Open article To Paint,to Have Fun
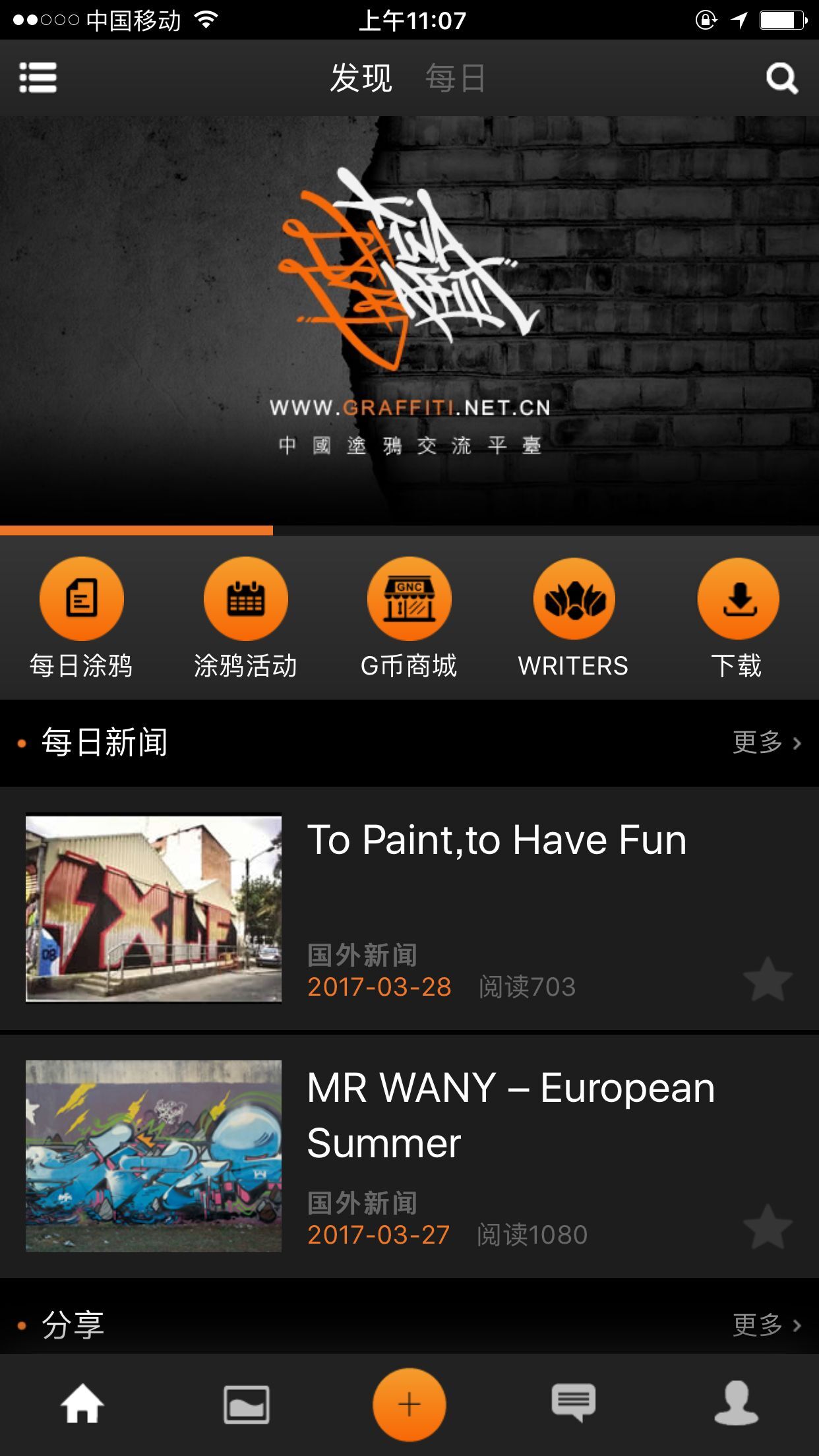This screenshot has width=819, height=1456. [497, 841]
